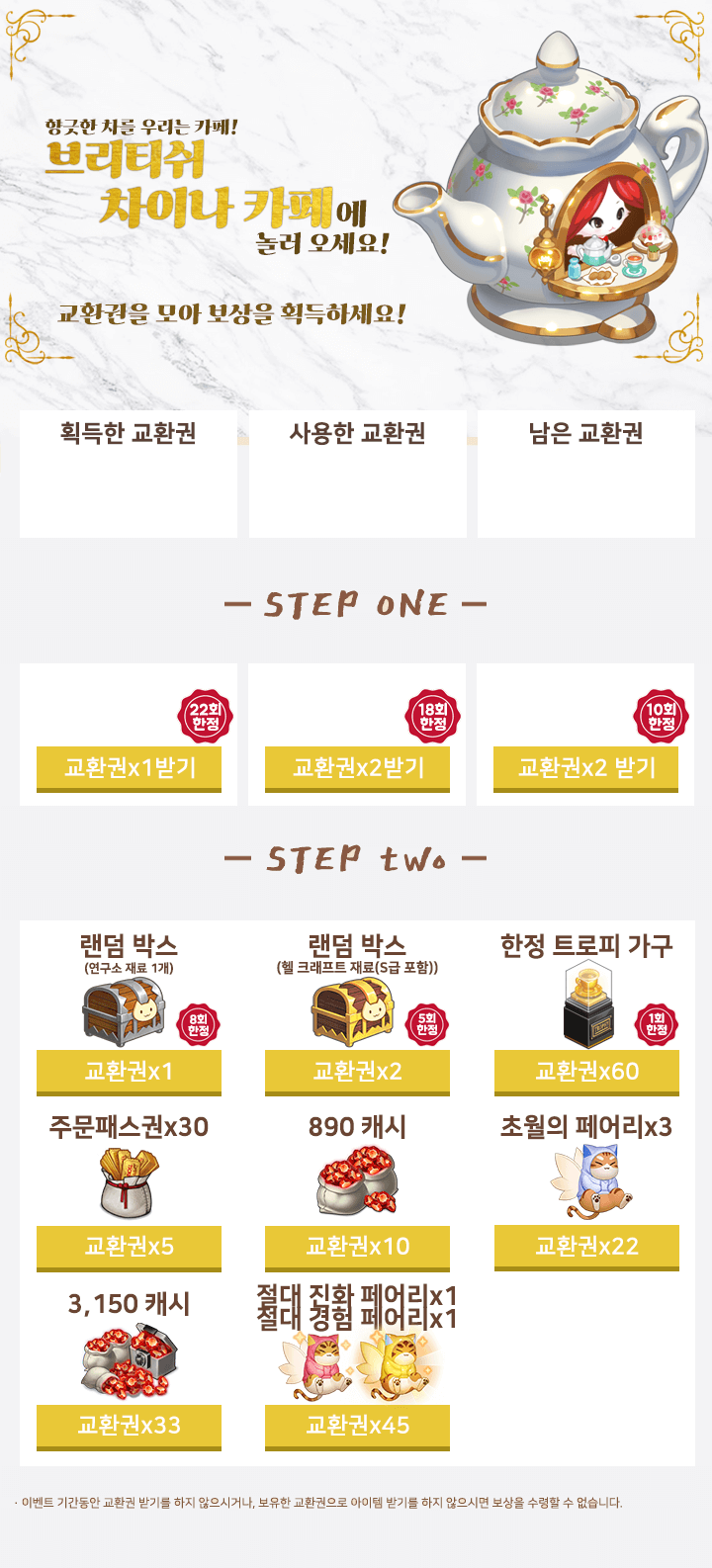
Task: Exchange 교환권x2 for 헬 크래프트 랜덤 박스
Action: pos(357,1073)
